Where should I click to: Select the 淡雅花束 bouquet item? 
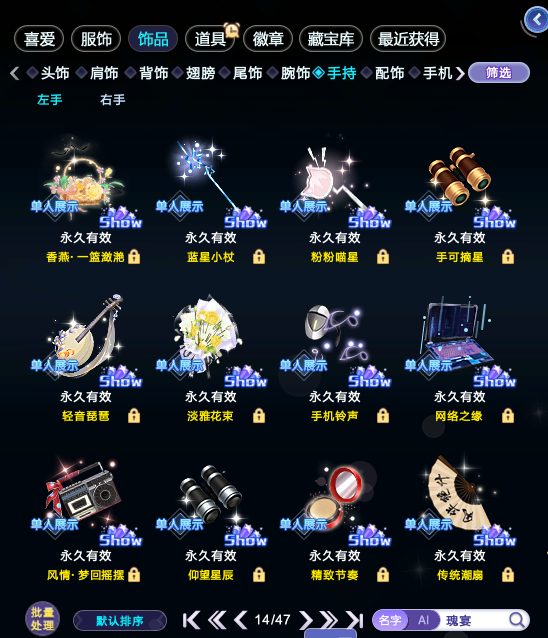tap(210, 358)
